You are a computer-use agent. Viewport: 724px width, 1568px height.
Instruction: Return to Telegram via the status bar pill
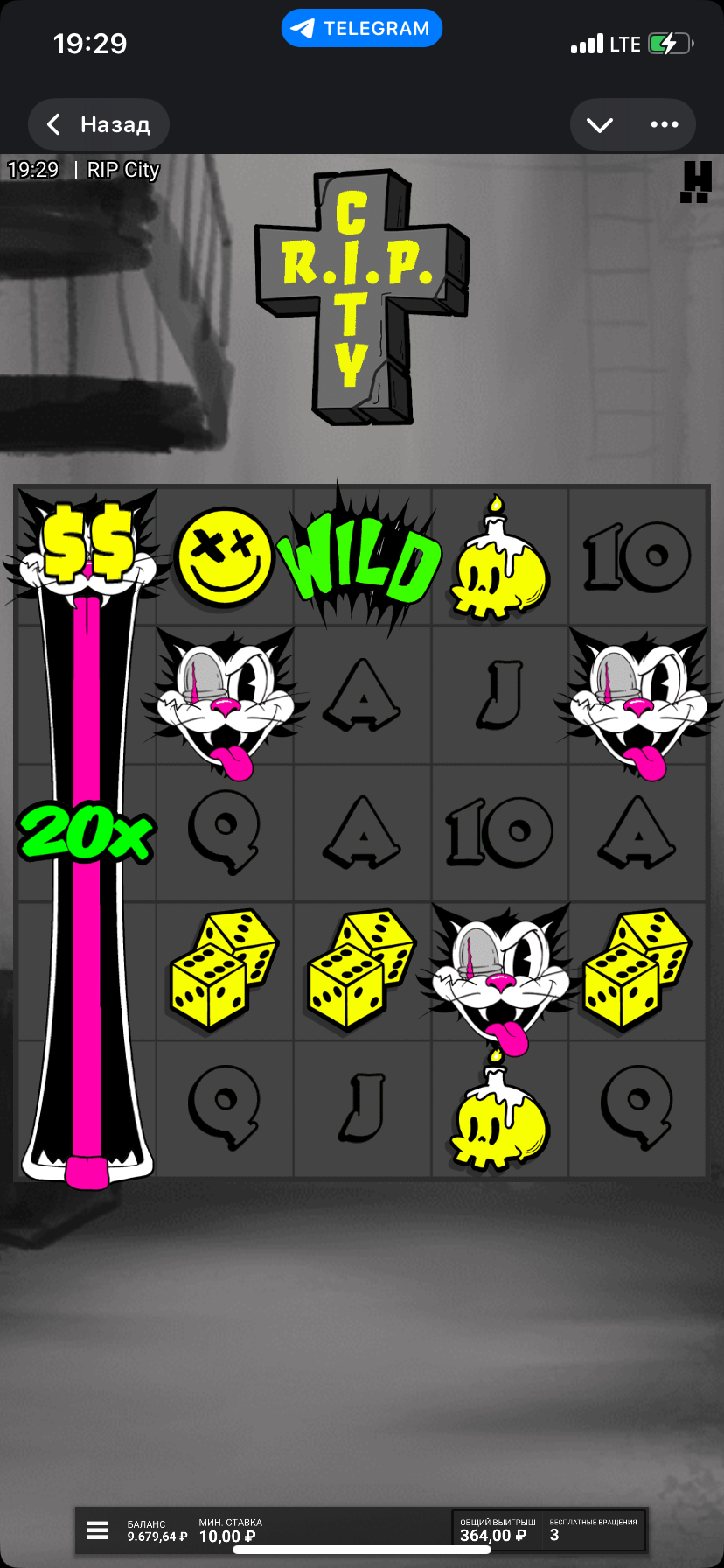point(361,29)
